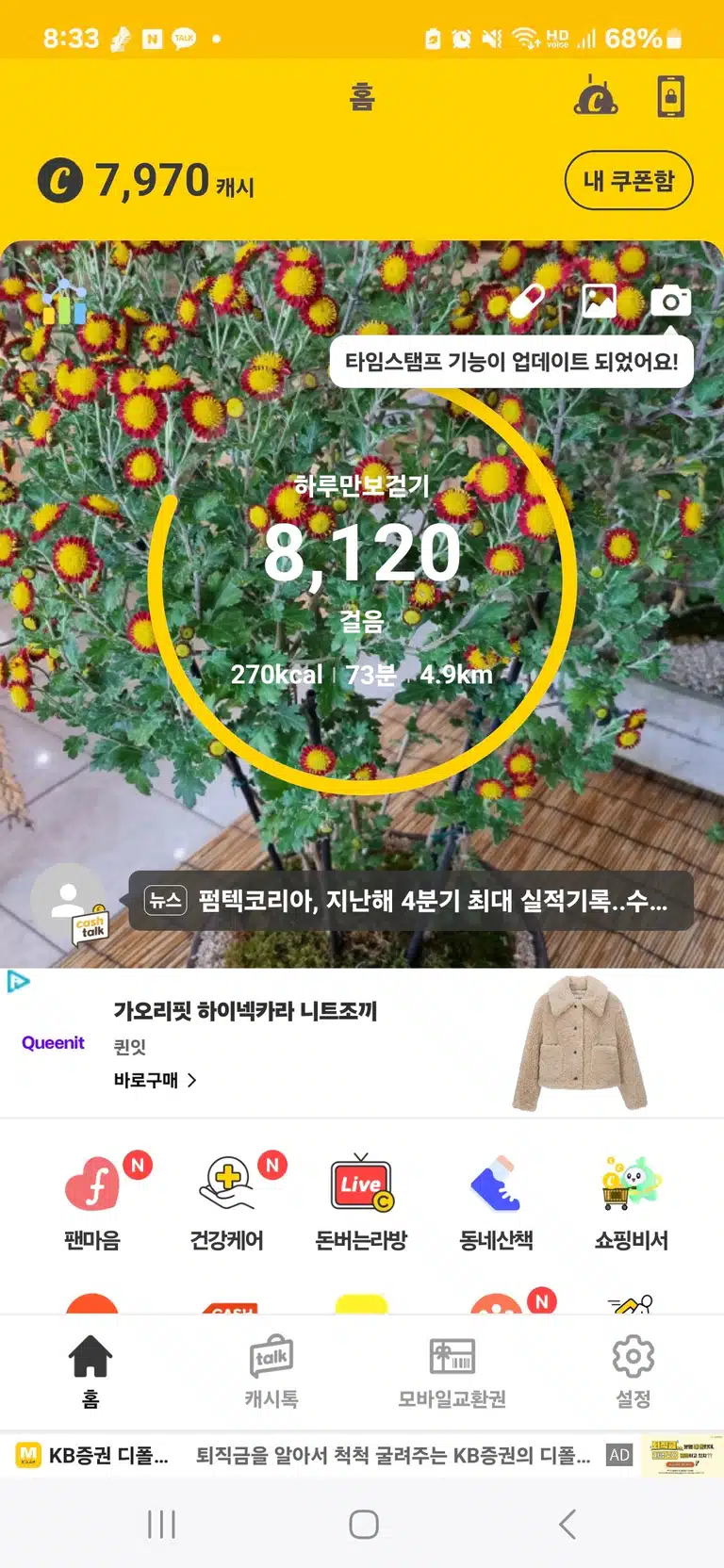Open 건강케어 shortcut
The width and height of the screenshot is (724, 1568).
[x=227, y=1201]
